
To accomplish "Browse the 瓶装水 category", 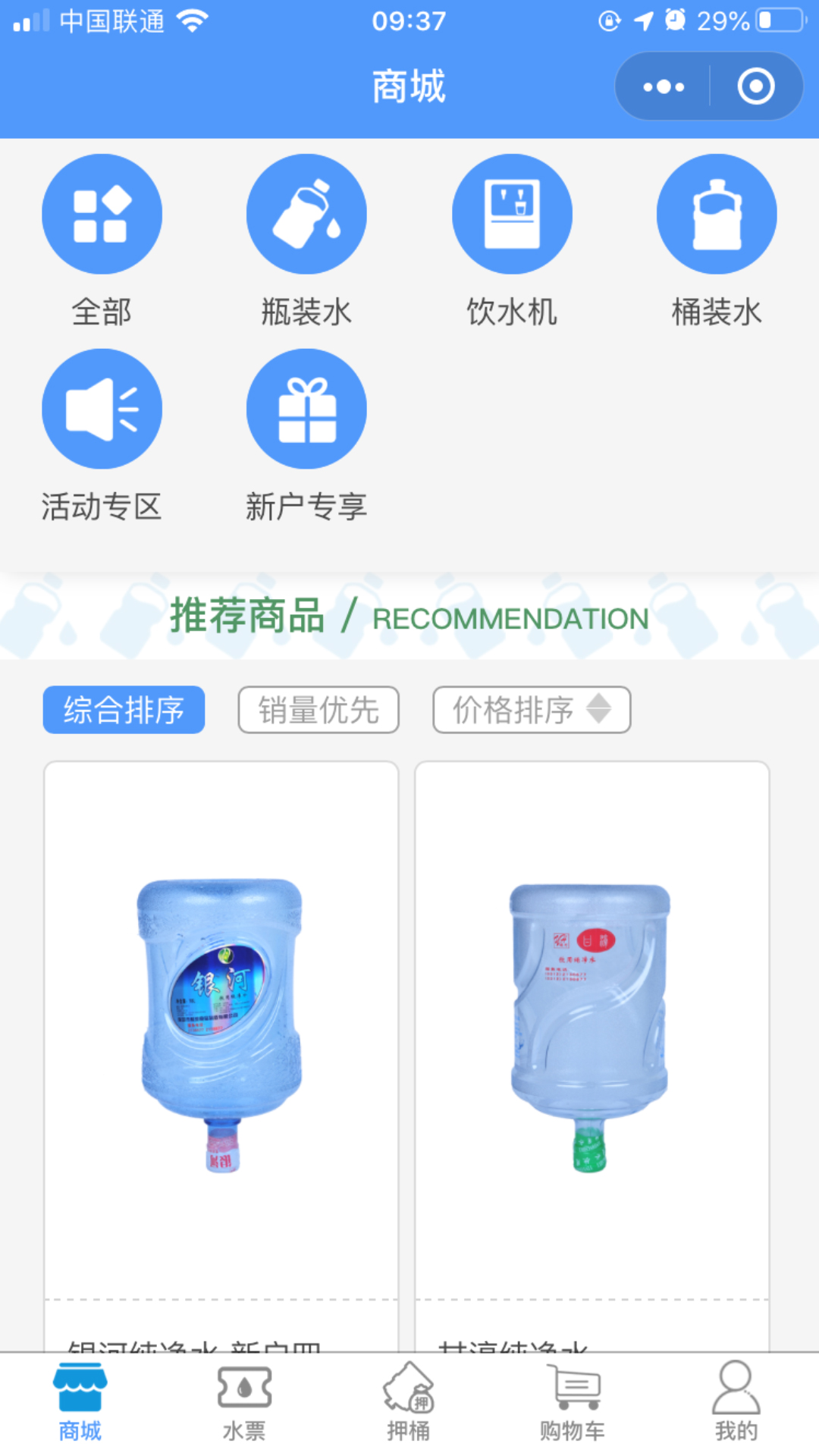I will (x=306, y=214).
